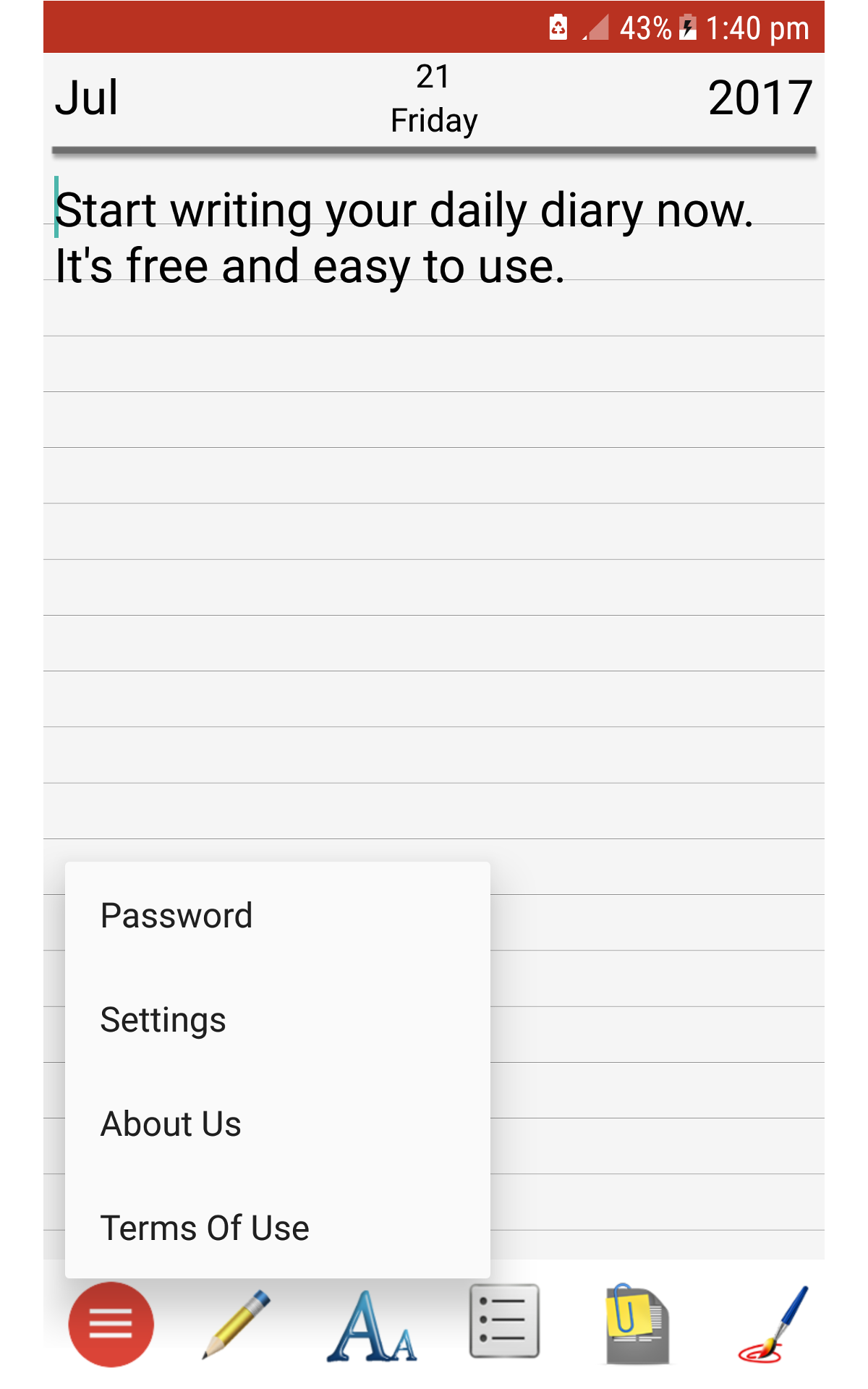Choose Settings from the menu
The width and height of the screenshot is (868, 1389).
click(163, 1019)
